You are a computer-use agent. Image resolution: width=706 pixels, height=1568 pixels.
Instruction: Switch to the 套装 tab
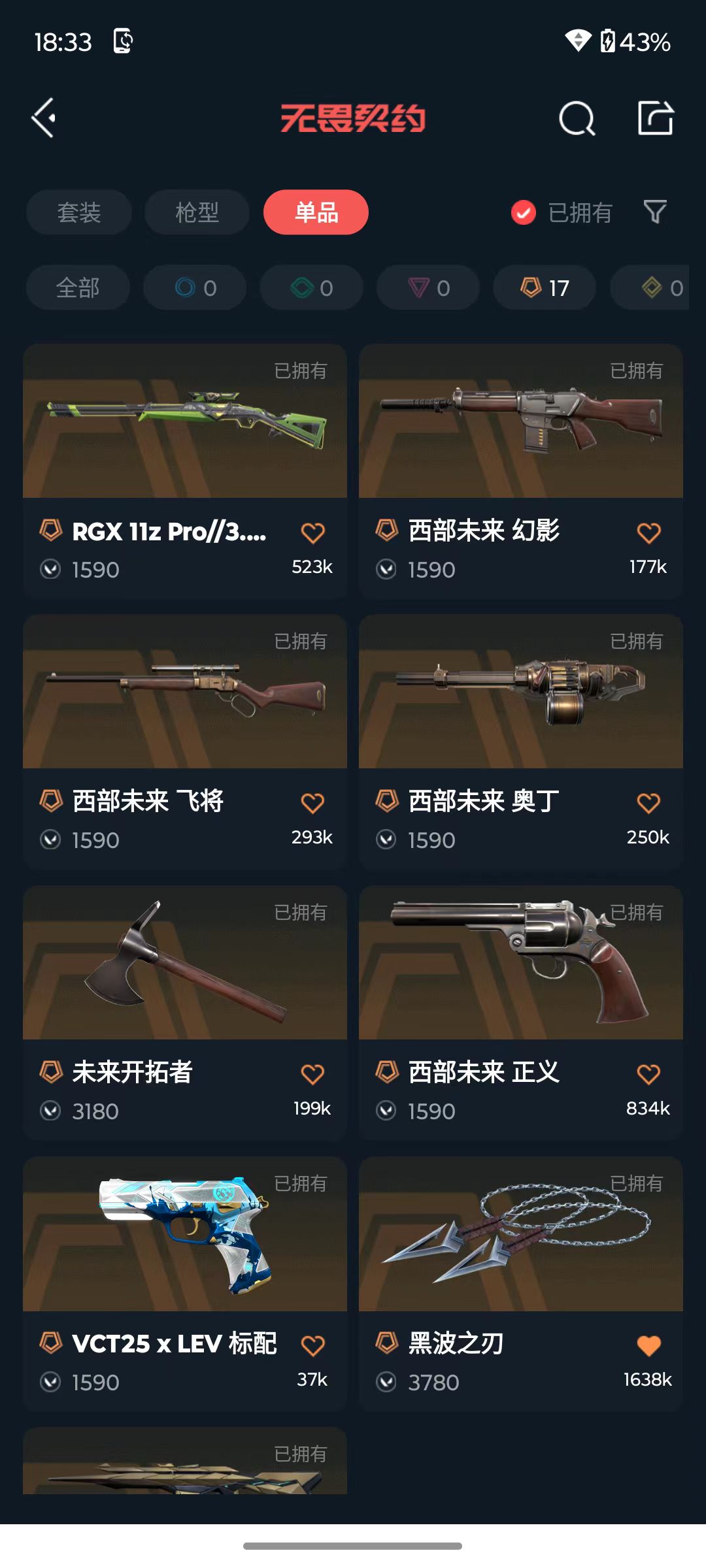pyautogui.click(x=79, y=212)
